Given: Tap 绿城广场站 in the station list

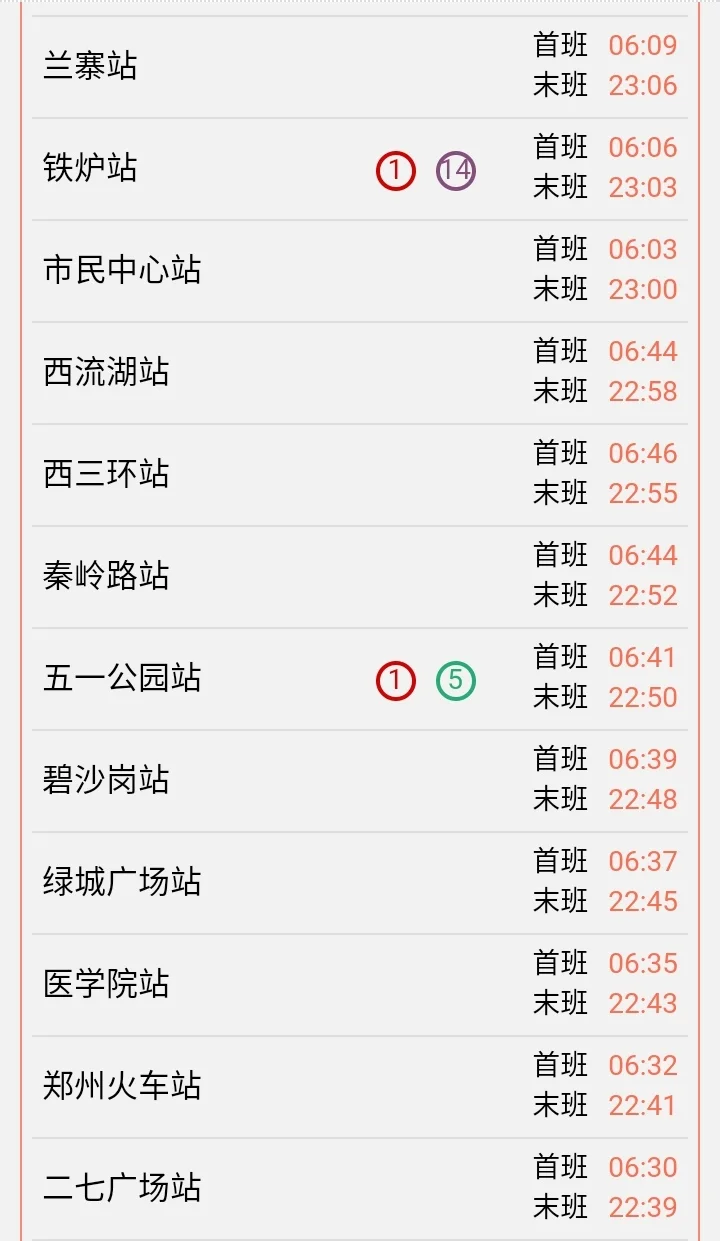Looking at the screenshot, I should (x=122, y=882).
